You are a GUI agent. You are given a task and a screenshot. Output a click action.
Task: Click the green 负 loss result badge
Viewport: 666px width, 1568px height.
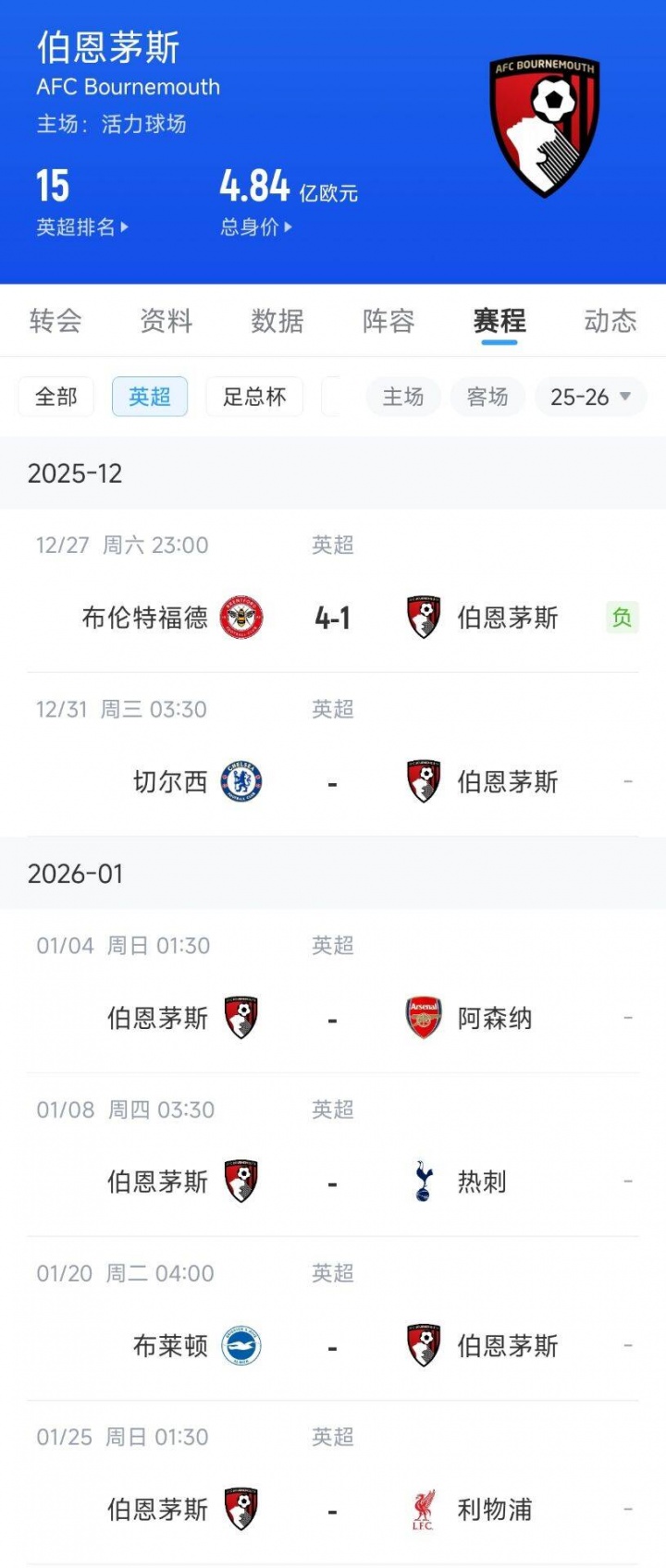click(623, 617)
